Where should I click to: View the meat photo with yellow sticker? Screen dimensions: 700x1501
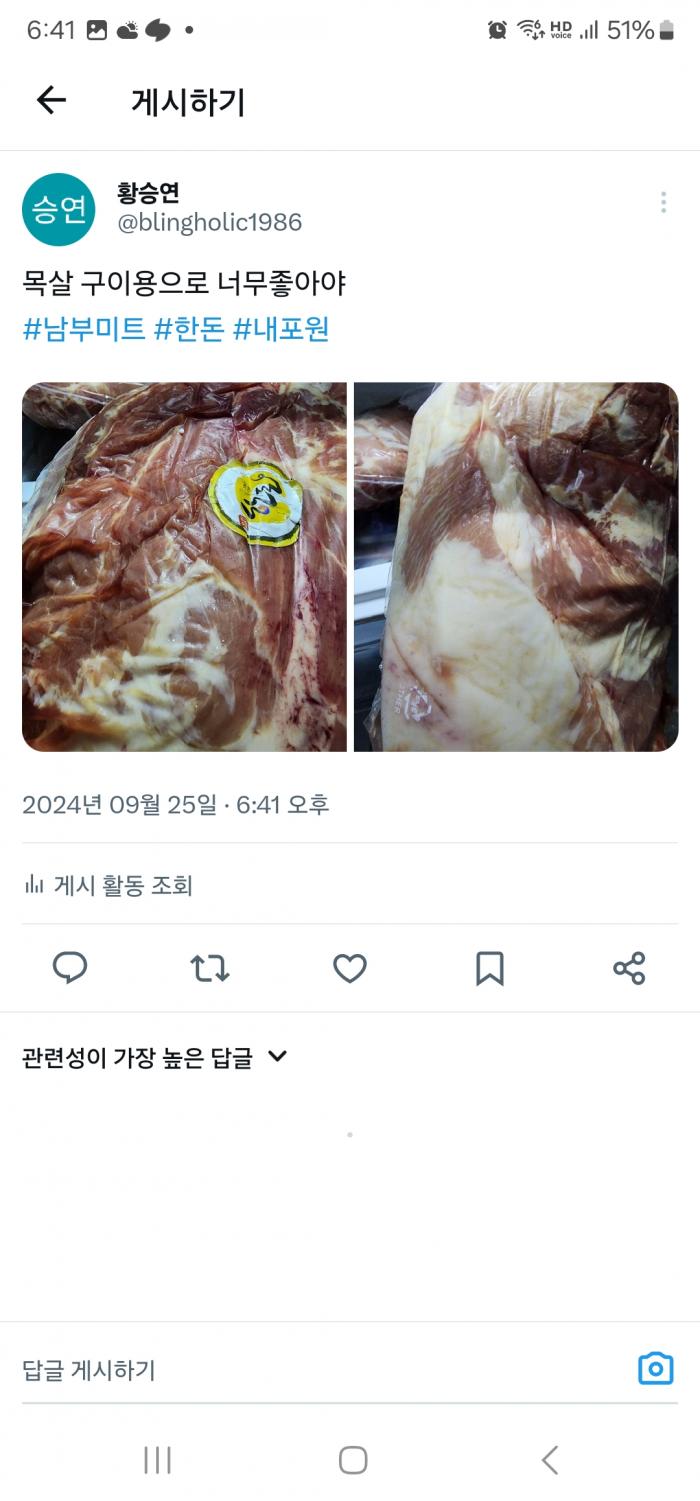tap(184, 566)
